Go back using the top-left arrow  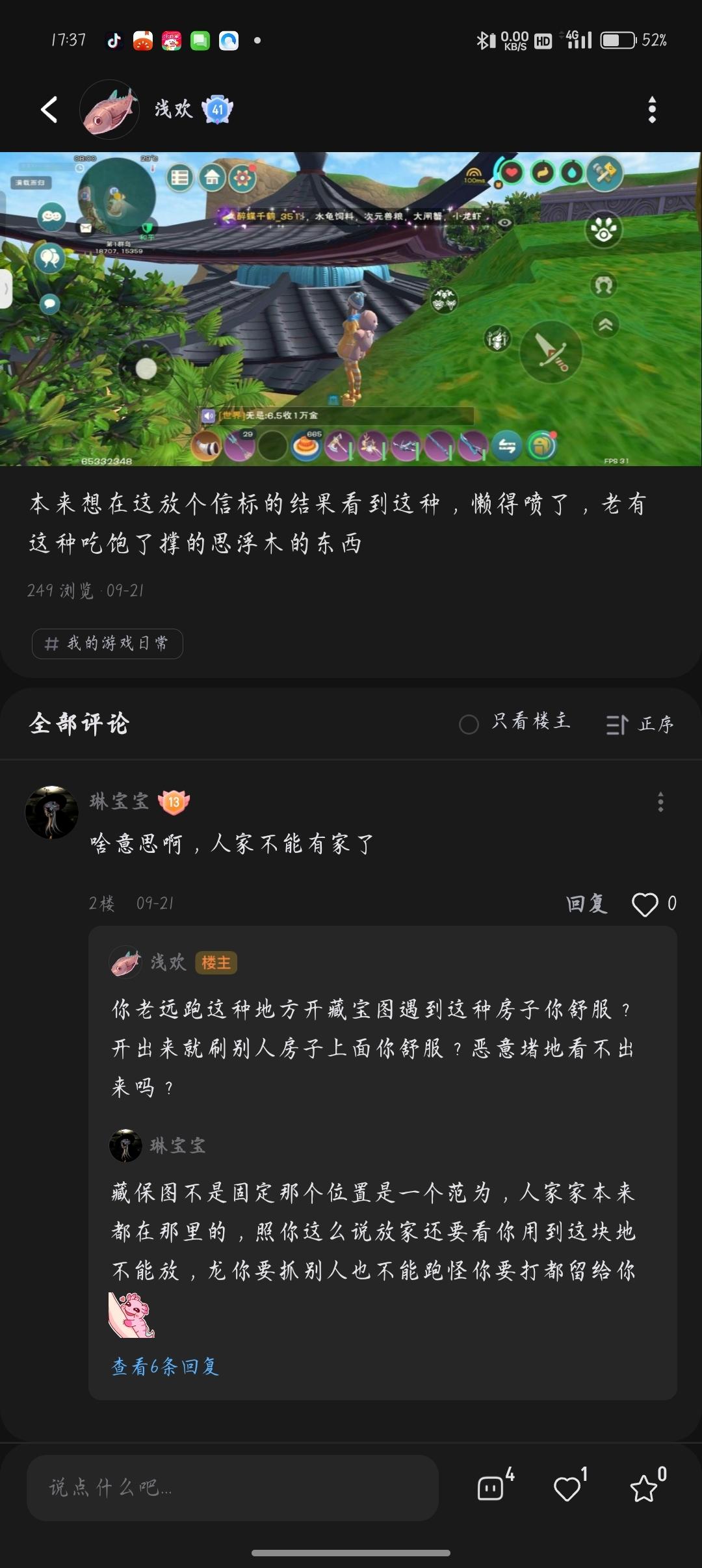(x=49, y=109)
